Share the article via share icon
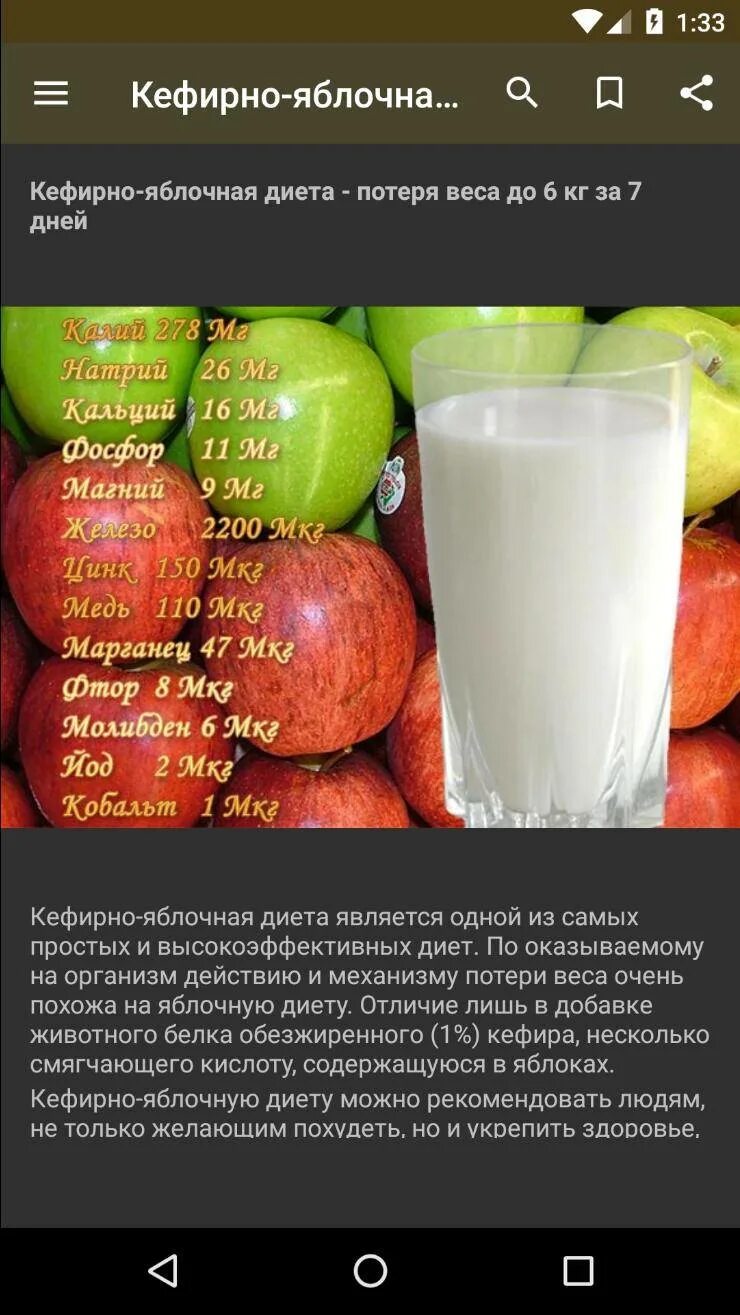 click(696, 93)
